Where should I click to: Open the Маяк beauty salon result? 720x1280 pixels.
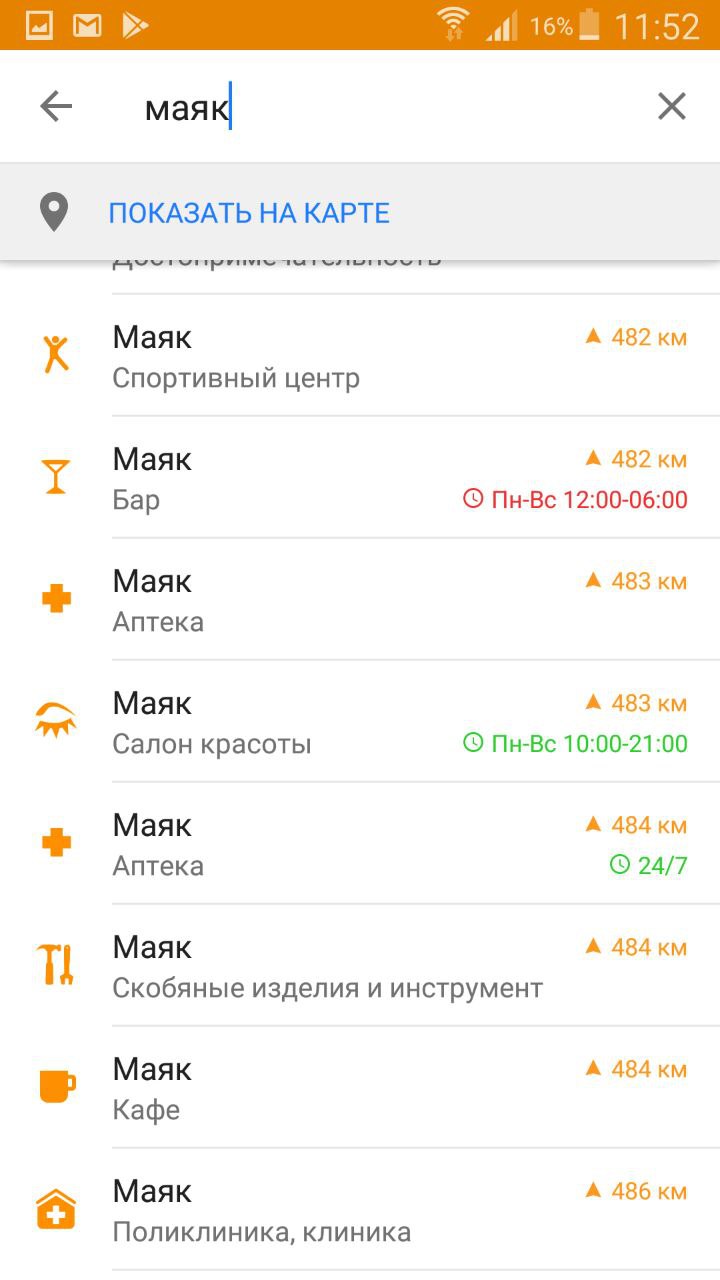pos(360,722)
